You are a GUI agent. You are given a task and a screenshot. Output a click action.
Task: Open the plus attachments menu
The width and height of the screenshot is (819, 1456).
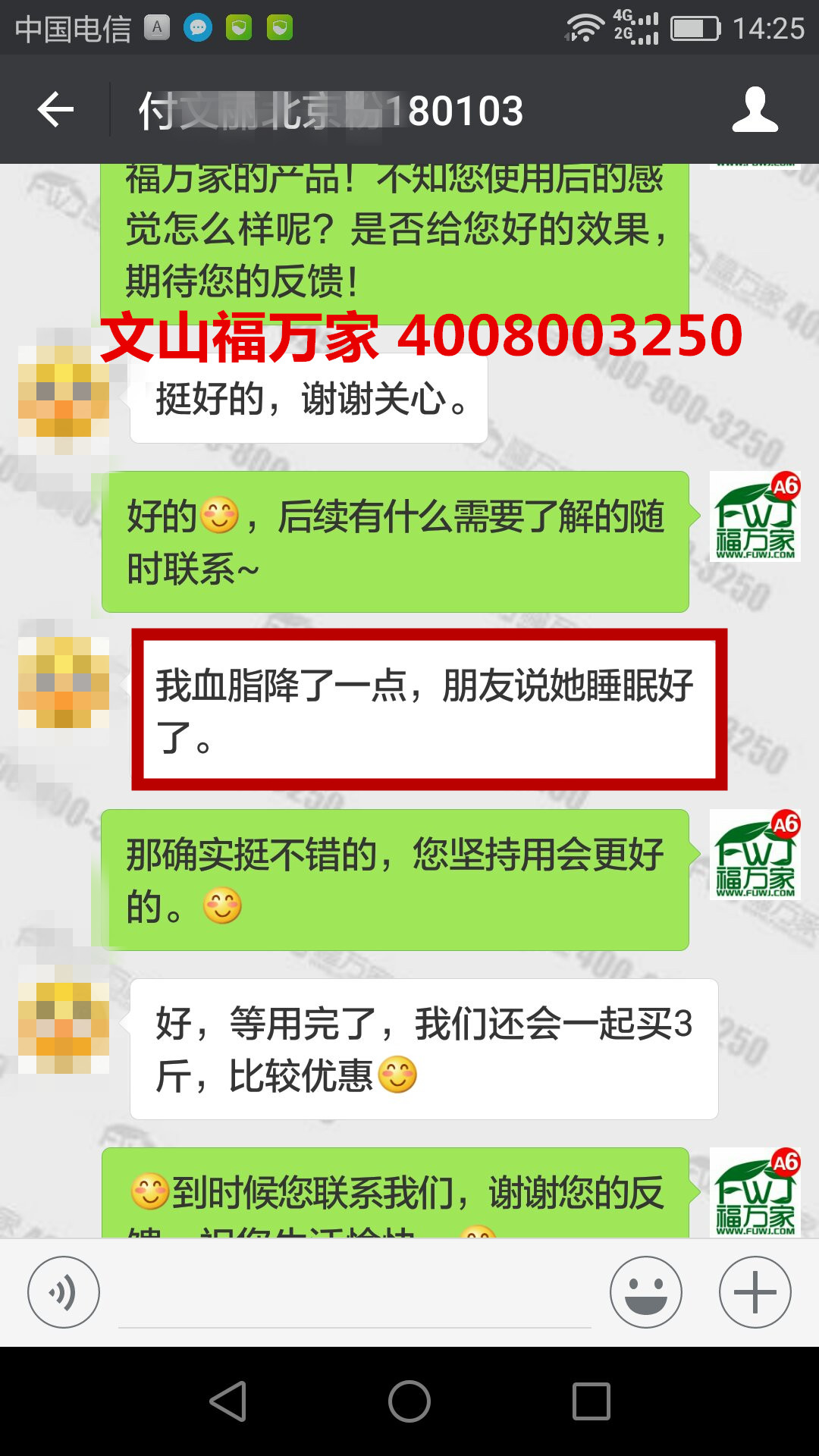(755, 1292)
